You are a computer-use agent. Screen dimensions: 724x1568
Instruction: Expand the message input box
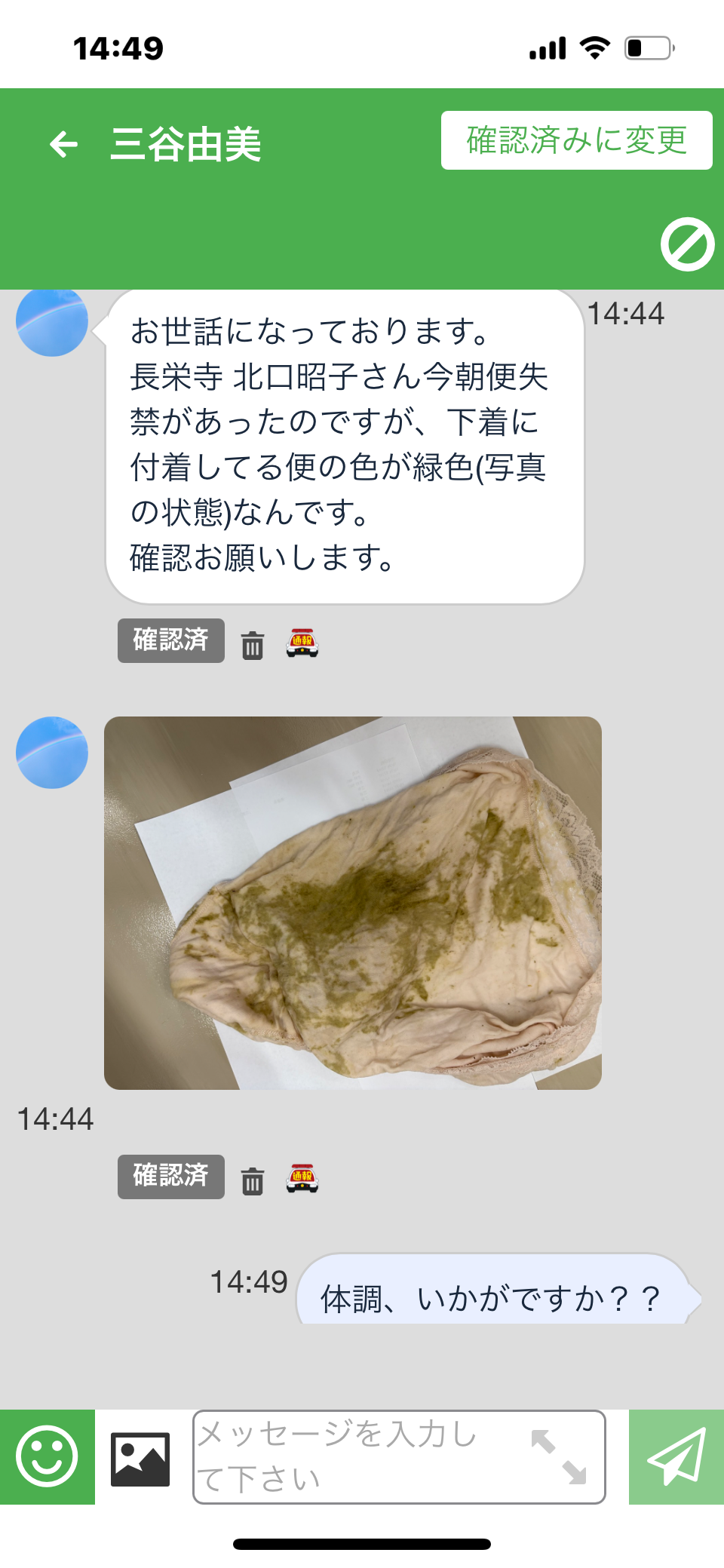pyautogui.click(x=559, y=1456)
